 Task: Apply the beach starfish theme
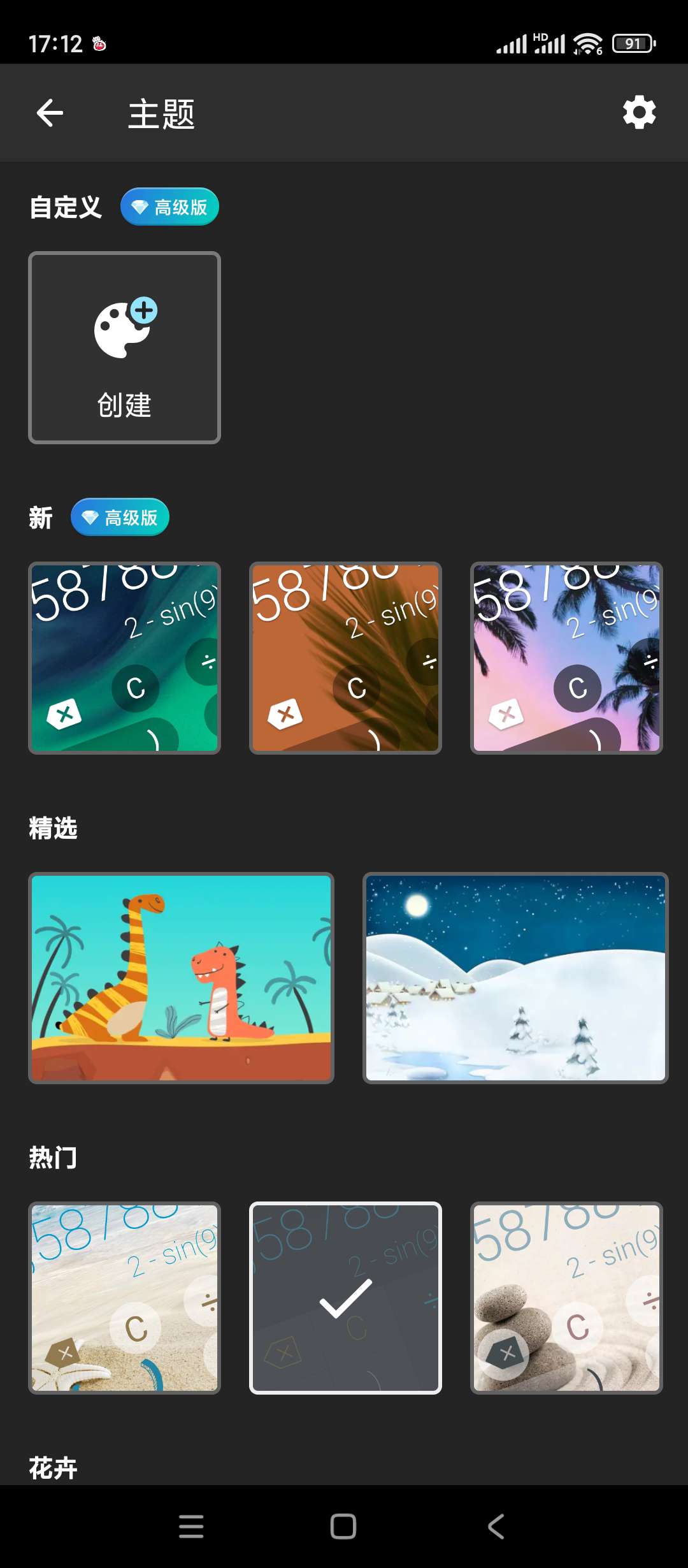(x=125, y=1298)
